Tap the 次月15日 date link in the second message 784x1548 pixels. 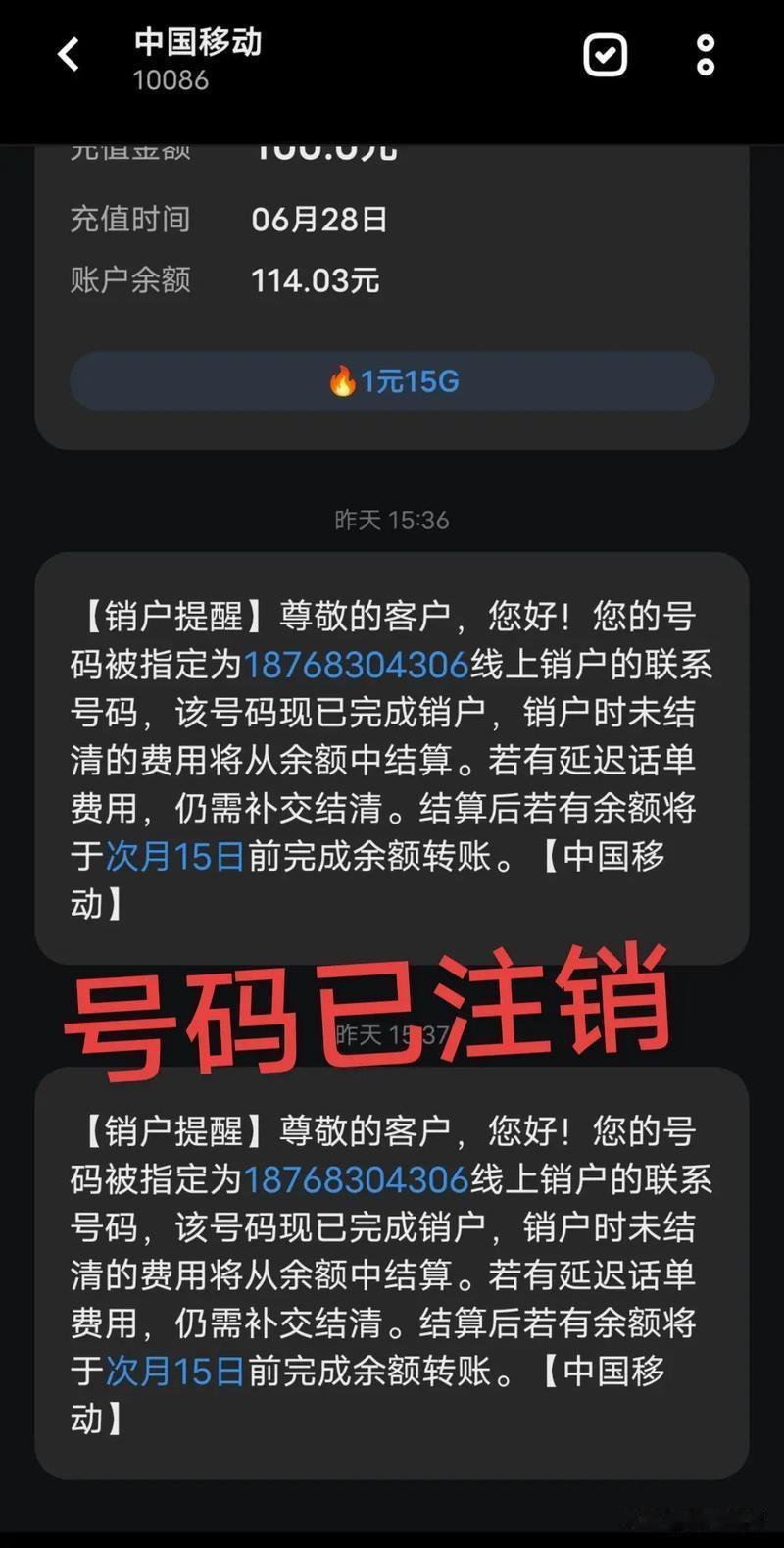tap(174, 1371)
